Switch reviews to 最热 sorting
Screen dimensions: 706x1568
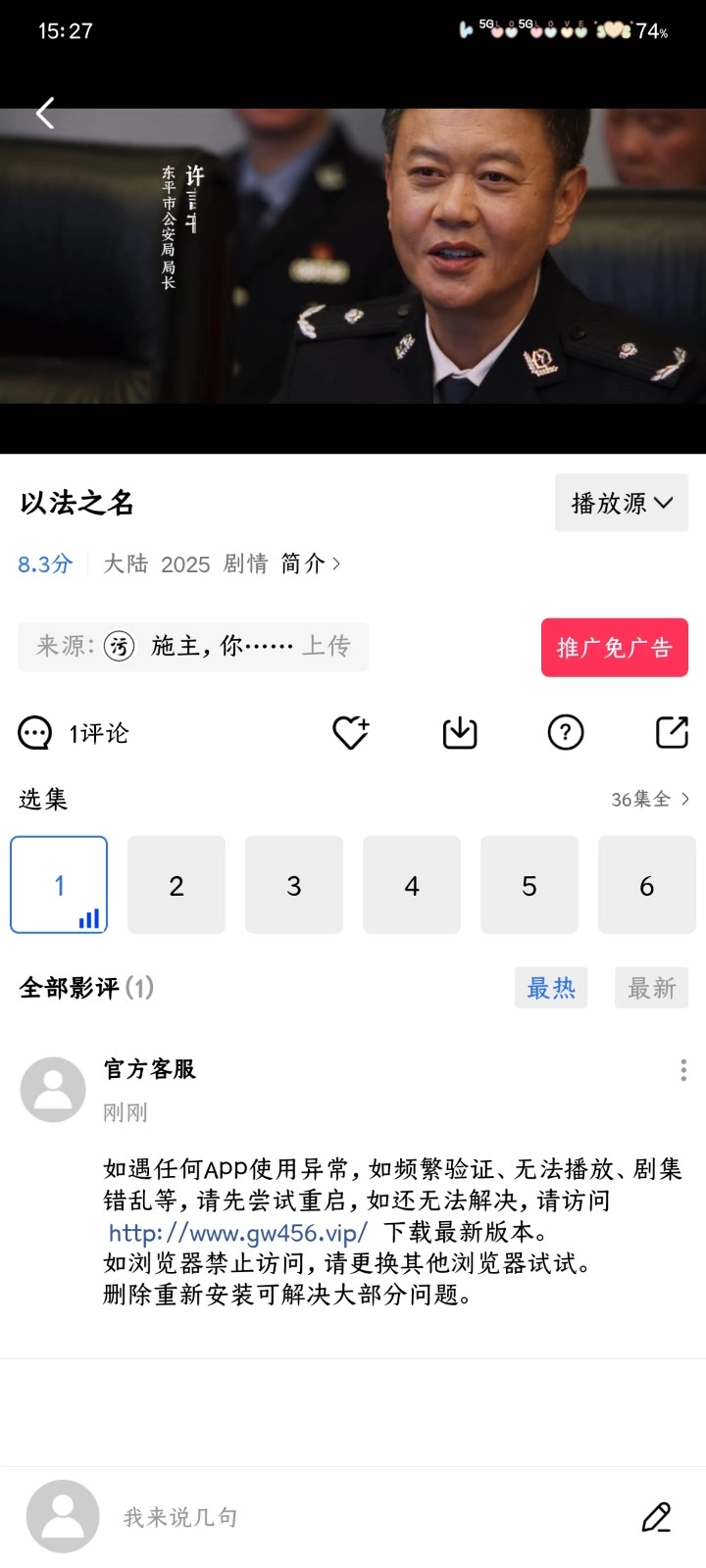(x=551, y=988)
